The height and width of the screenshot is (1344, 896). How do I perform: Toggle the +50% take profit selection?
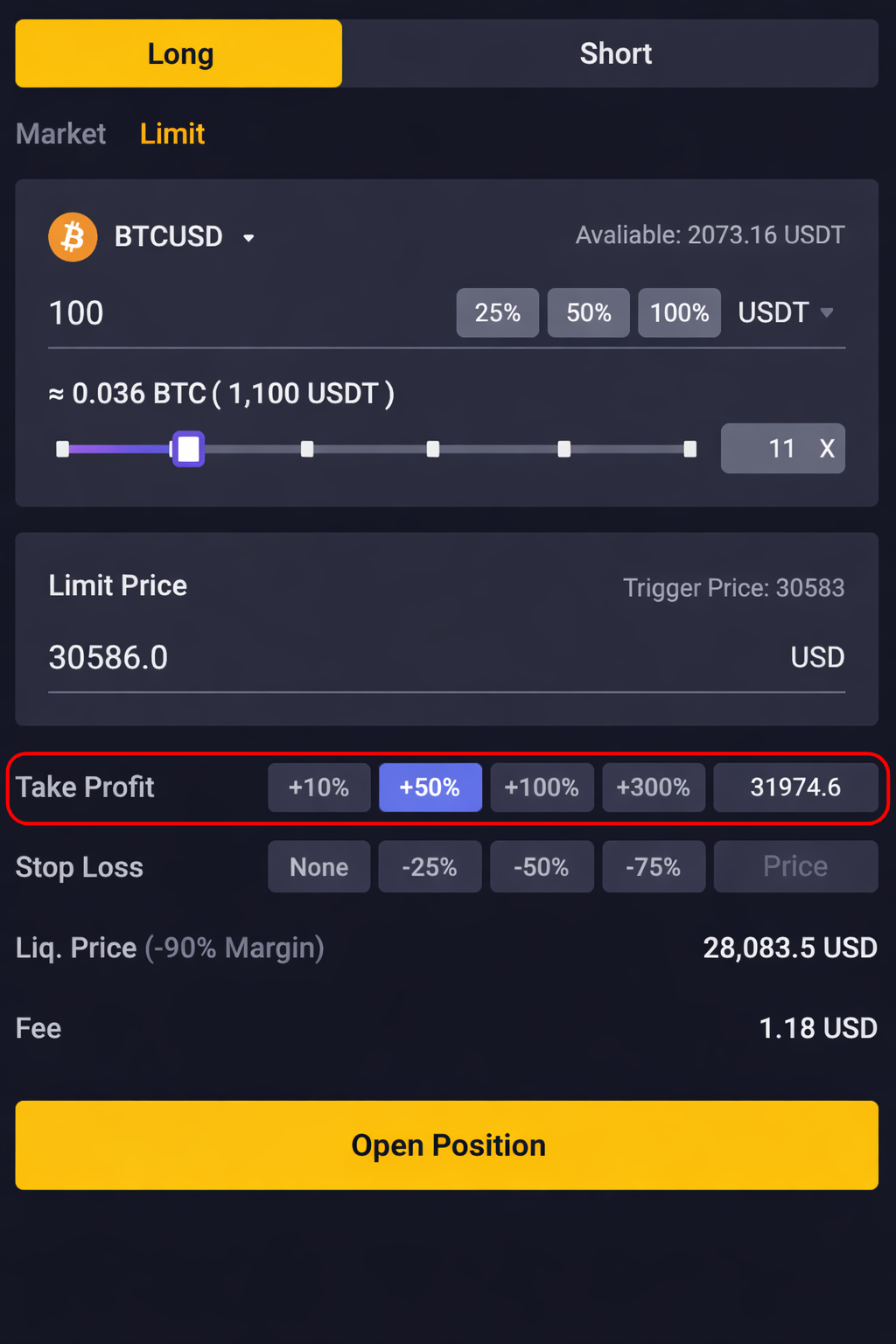pyautogui.click(x=430, y=787)
